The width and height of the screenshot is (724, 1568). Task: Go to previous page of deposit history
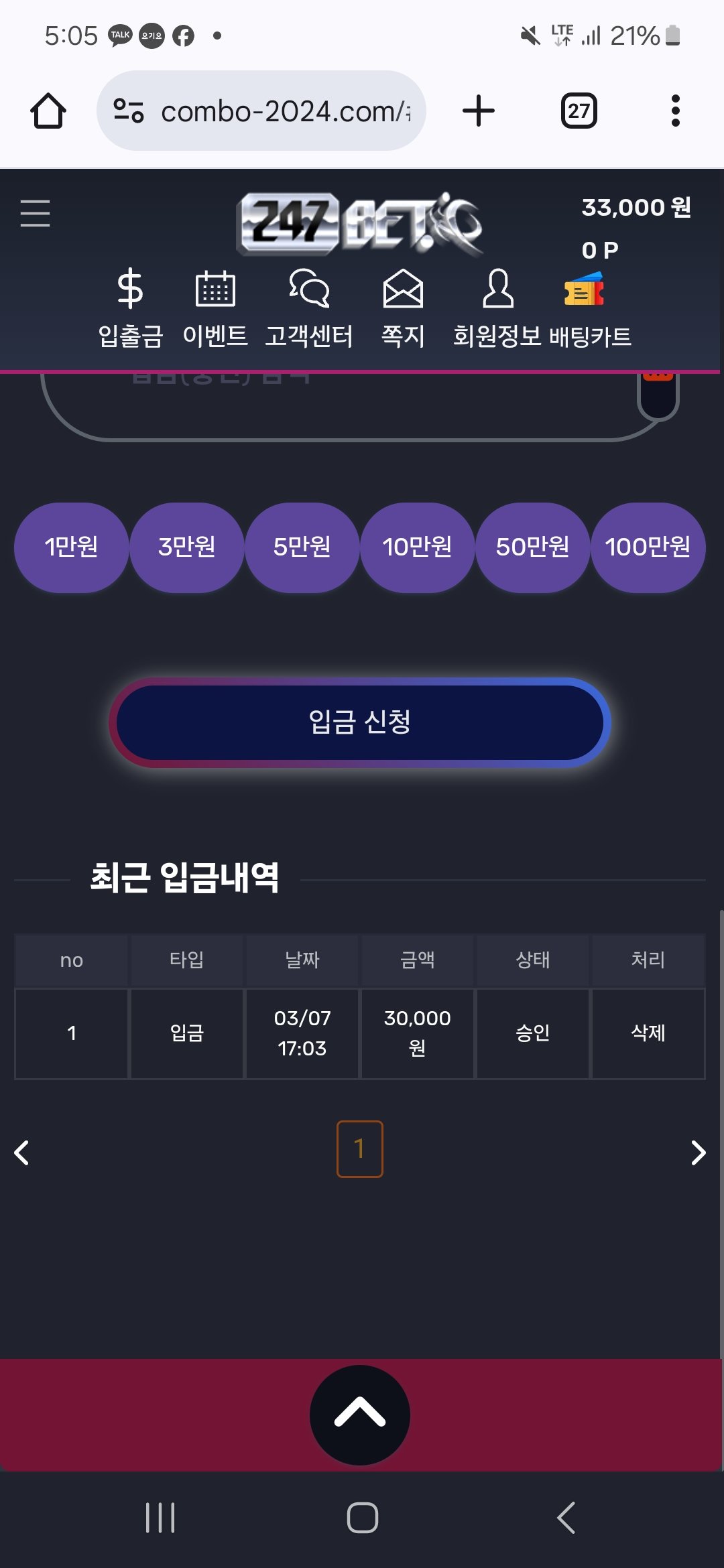click(21, 1153)
